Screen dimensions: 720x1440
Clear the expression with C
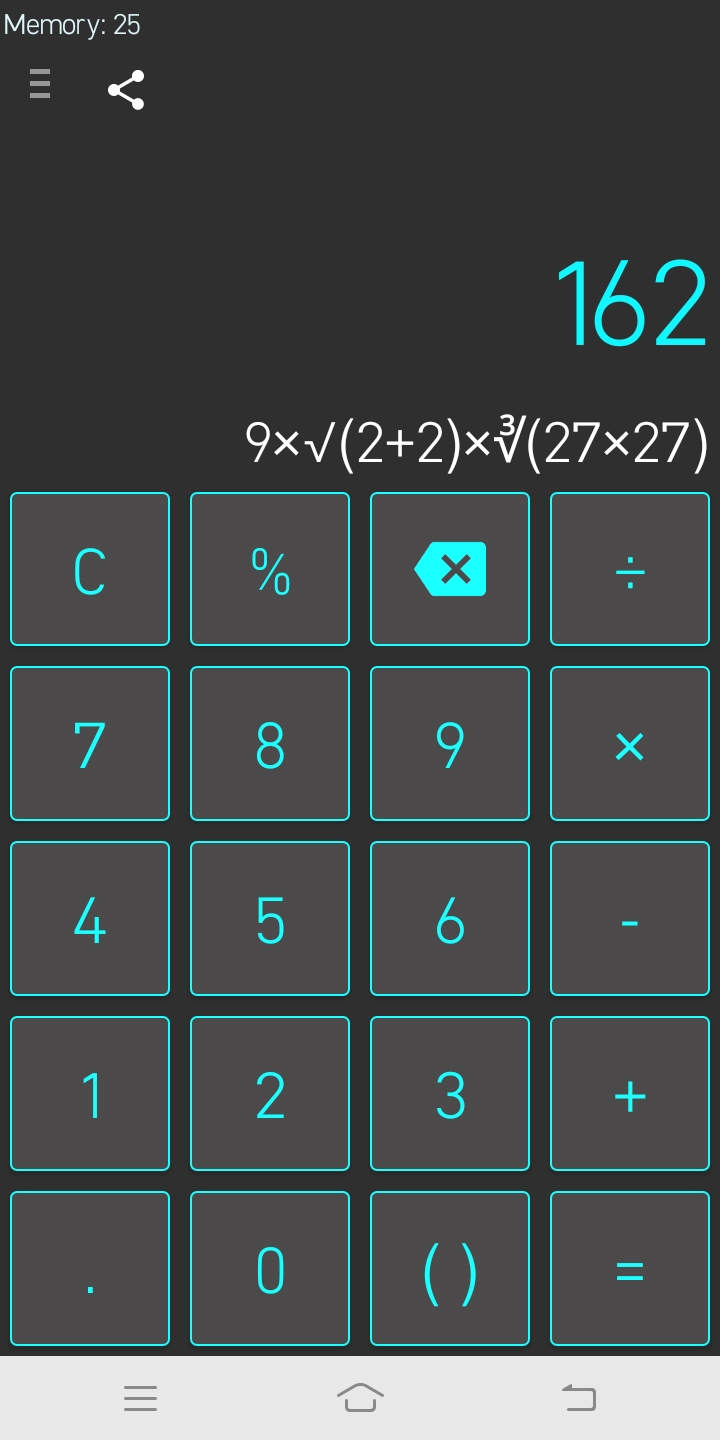tap(90, 570)
